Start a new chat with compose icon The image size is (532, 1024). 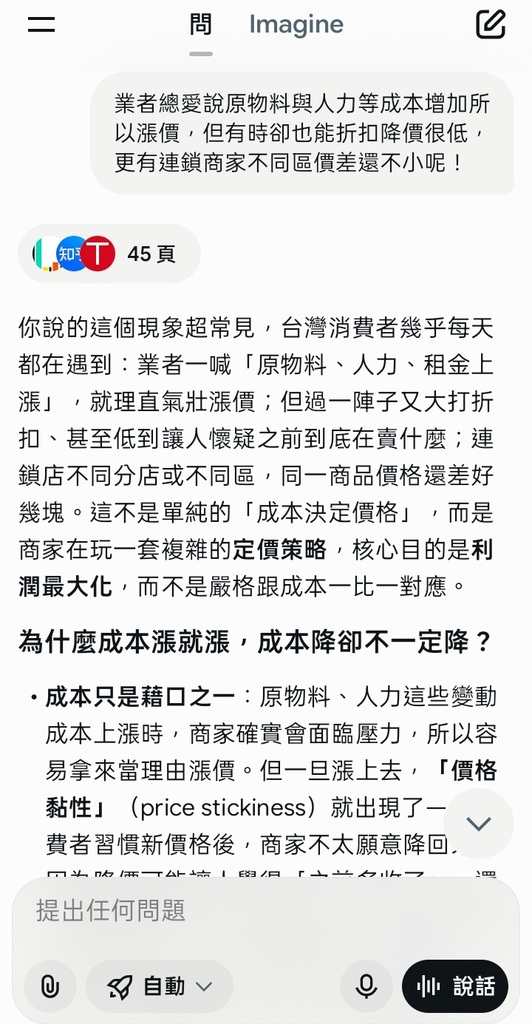(490, 24)
